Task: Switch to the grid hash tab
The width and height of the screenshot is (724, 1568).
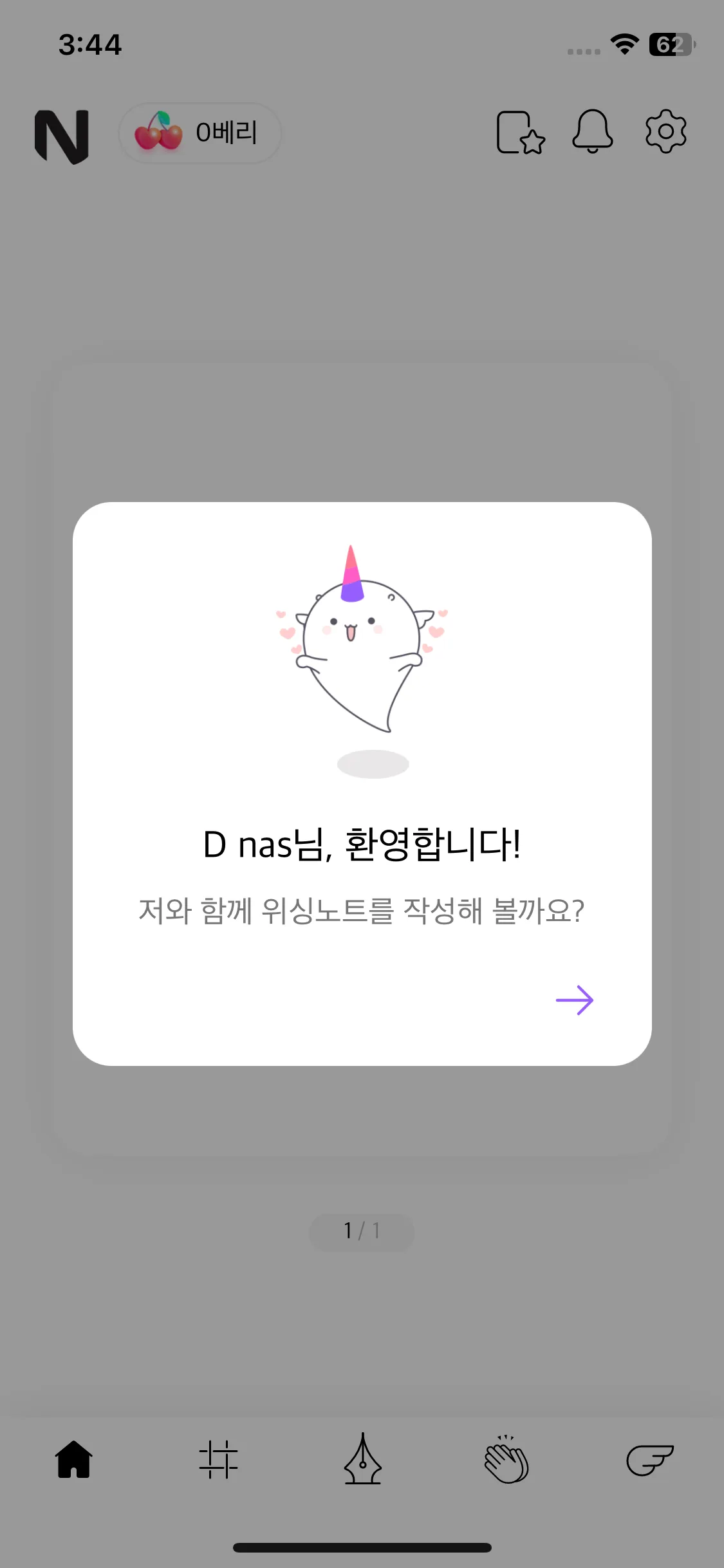Action: pyautogui.click(x=218, y=1459)
